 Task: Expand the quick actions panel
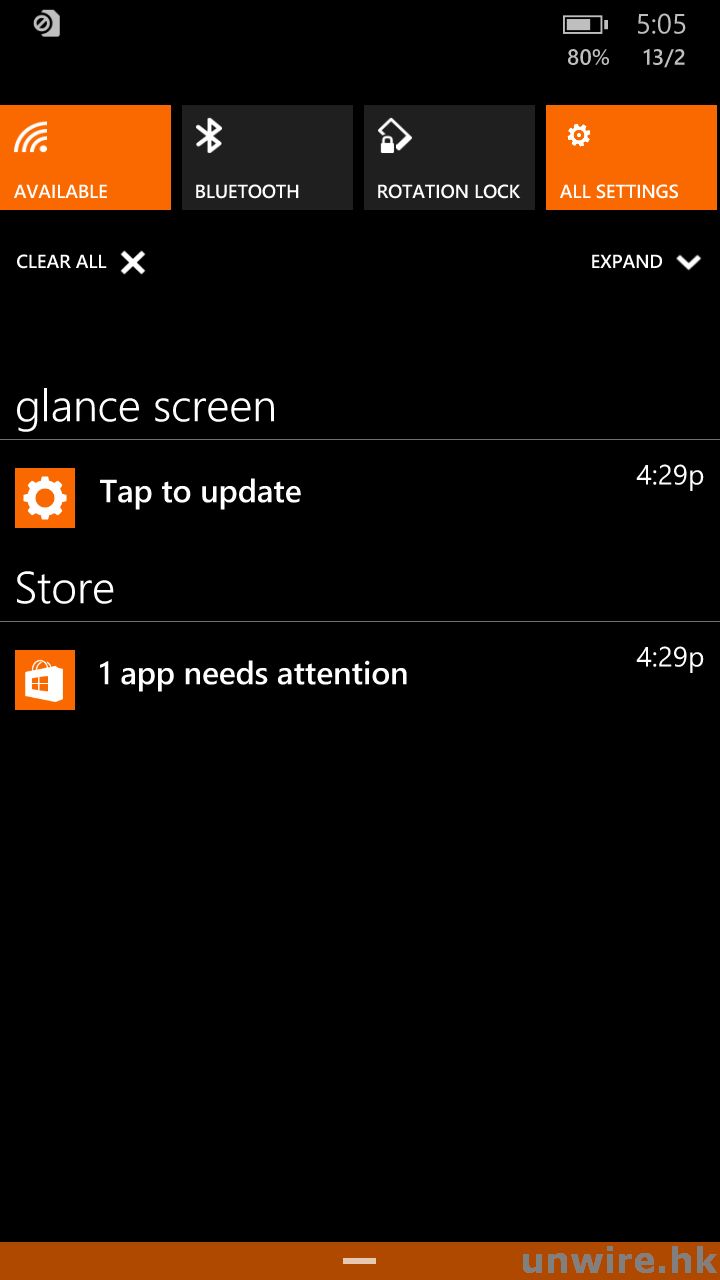pos(645,262)
